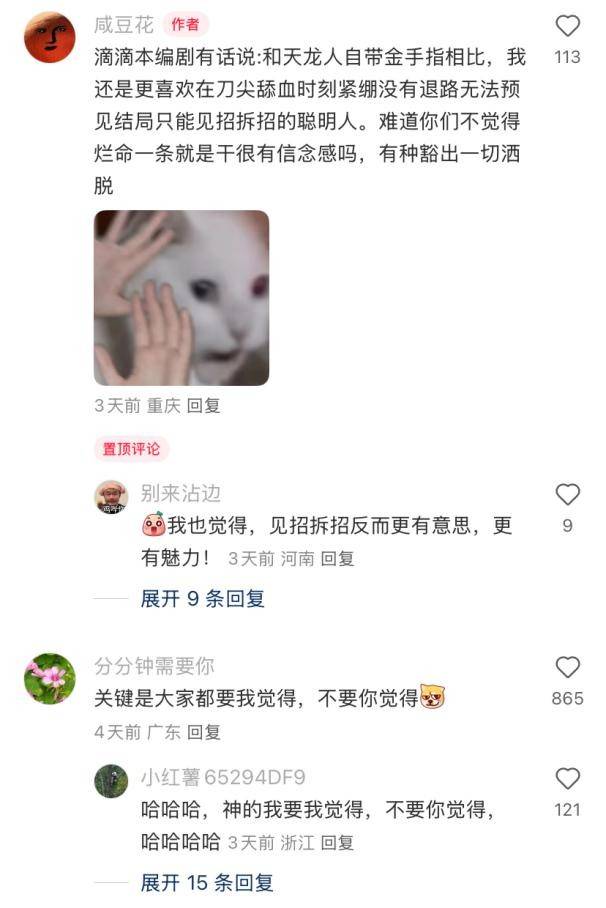Reply to 分分钟需要你's comment

[203, 732]
